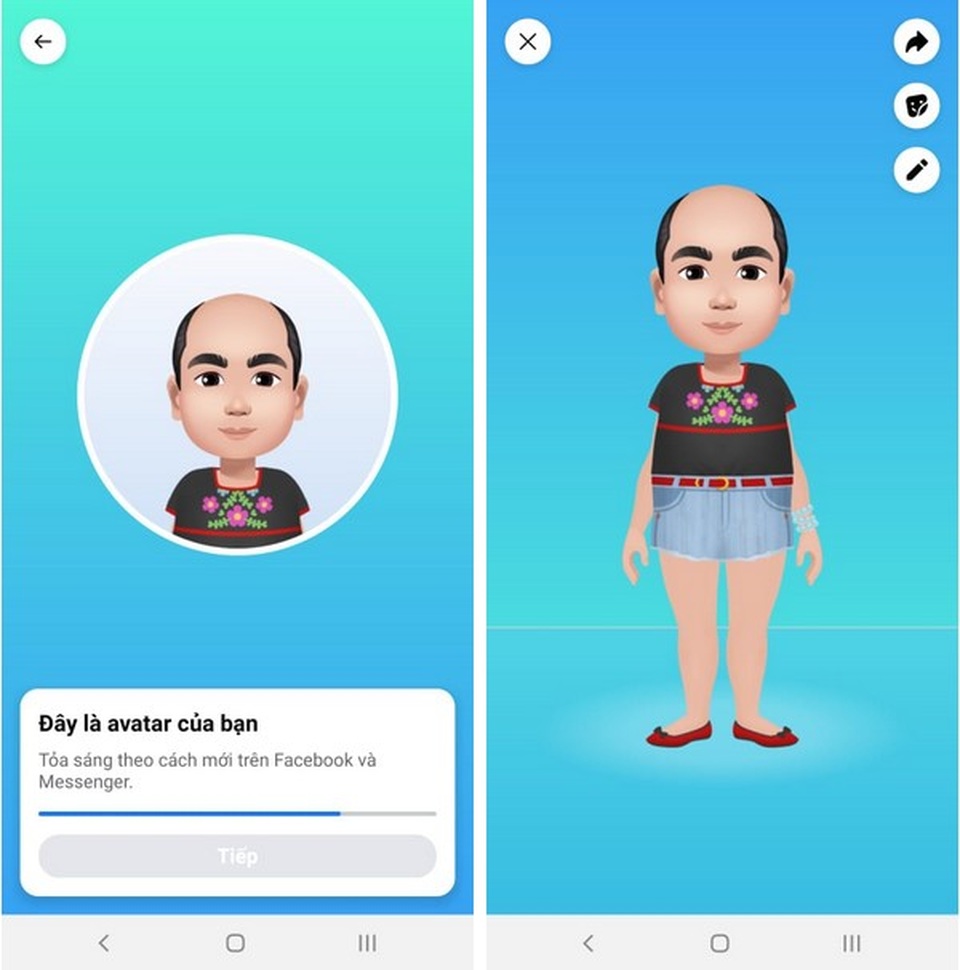The width and height of the screenshot is (960, 970).
Task: Go back using the top-left arrow
Action: point(42,42)
